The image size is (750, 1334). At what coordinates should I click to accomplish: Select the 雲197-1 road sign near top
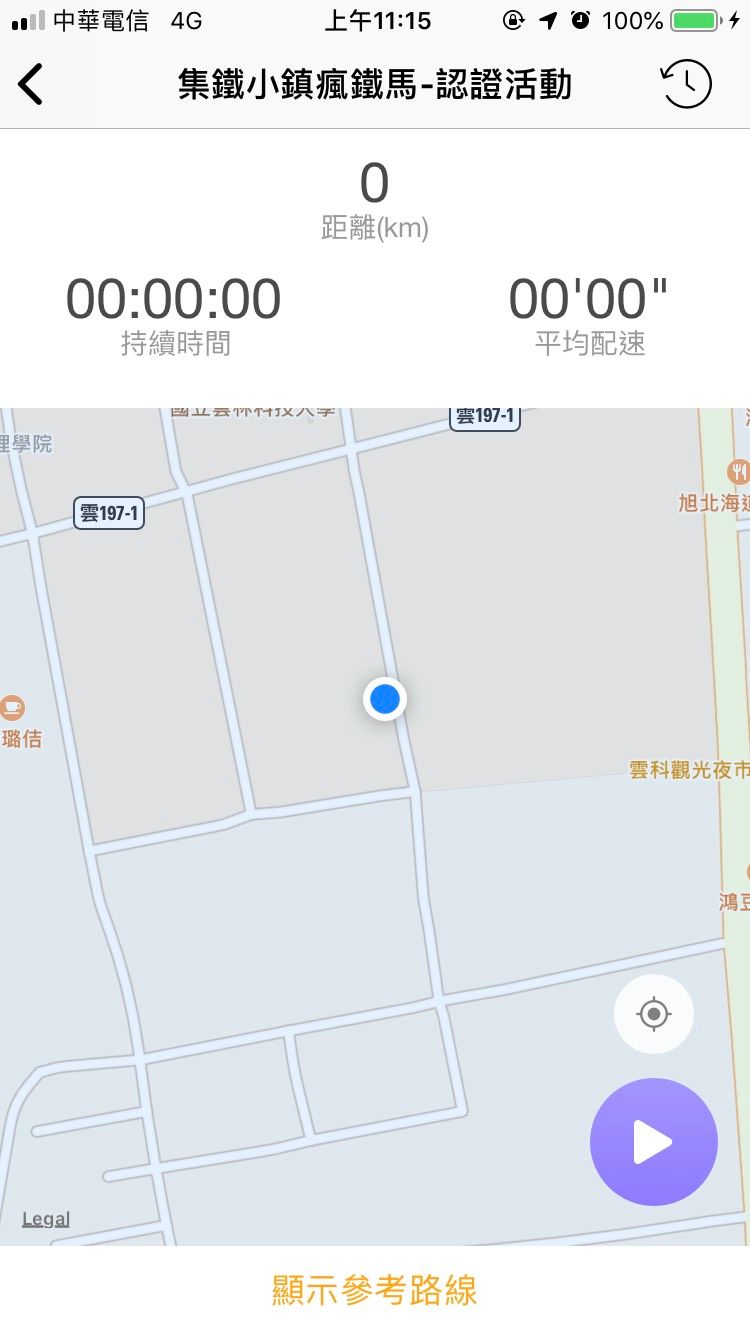484,417
